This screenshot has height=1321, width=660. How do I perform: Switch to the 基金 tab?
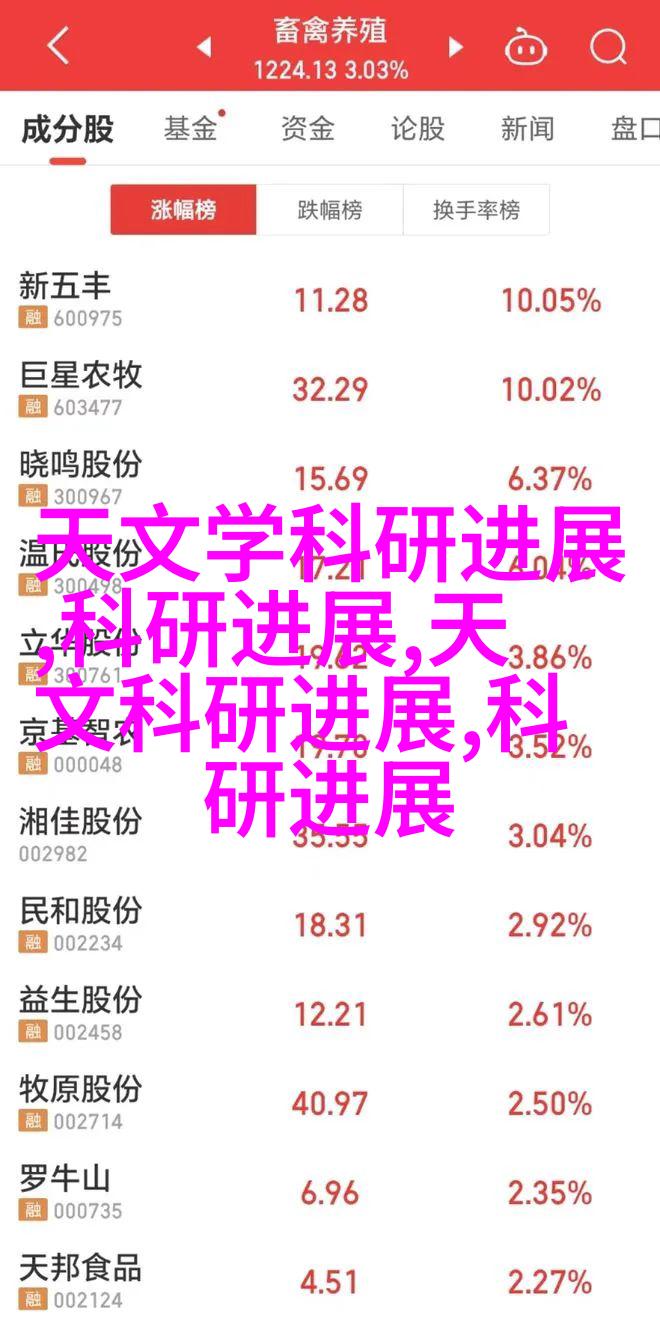191,129
